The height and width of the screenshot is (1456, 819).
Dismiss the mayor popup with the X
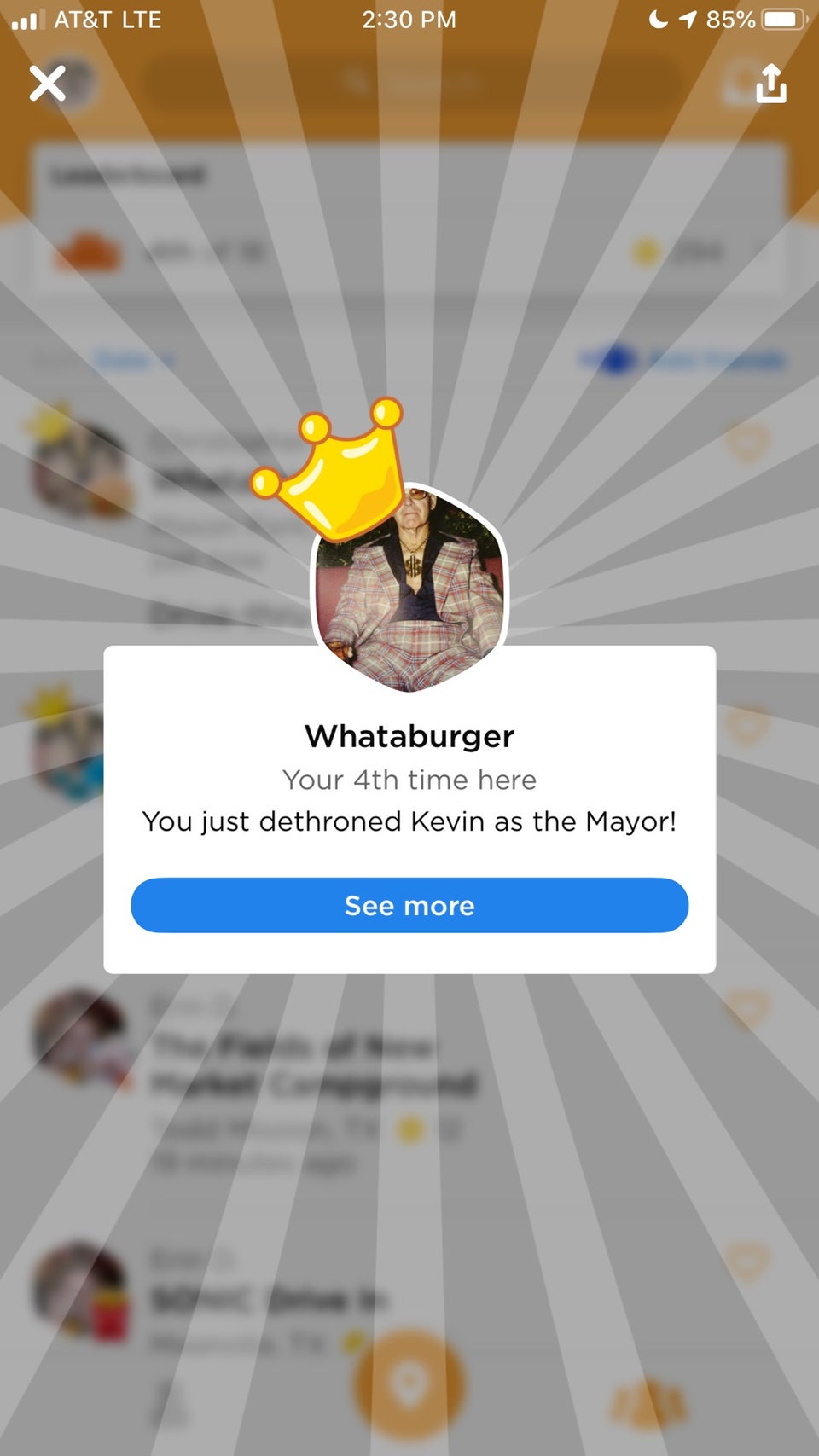click(47, 83)
